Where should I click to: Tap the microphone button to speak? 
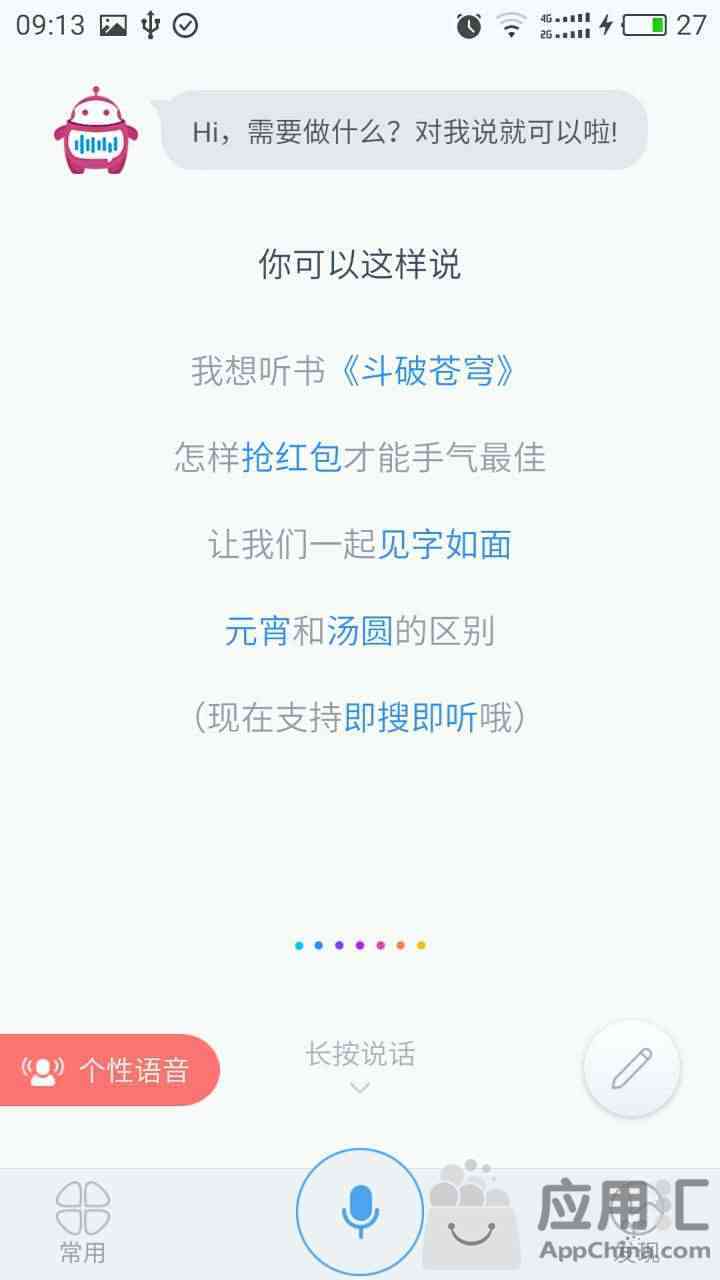click(360, 1211)
